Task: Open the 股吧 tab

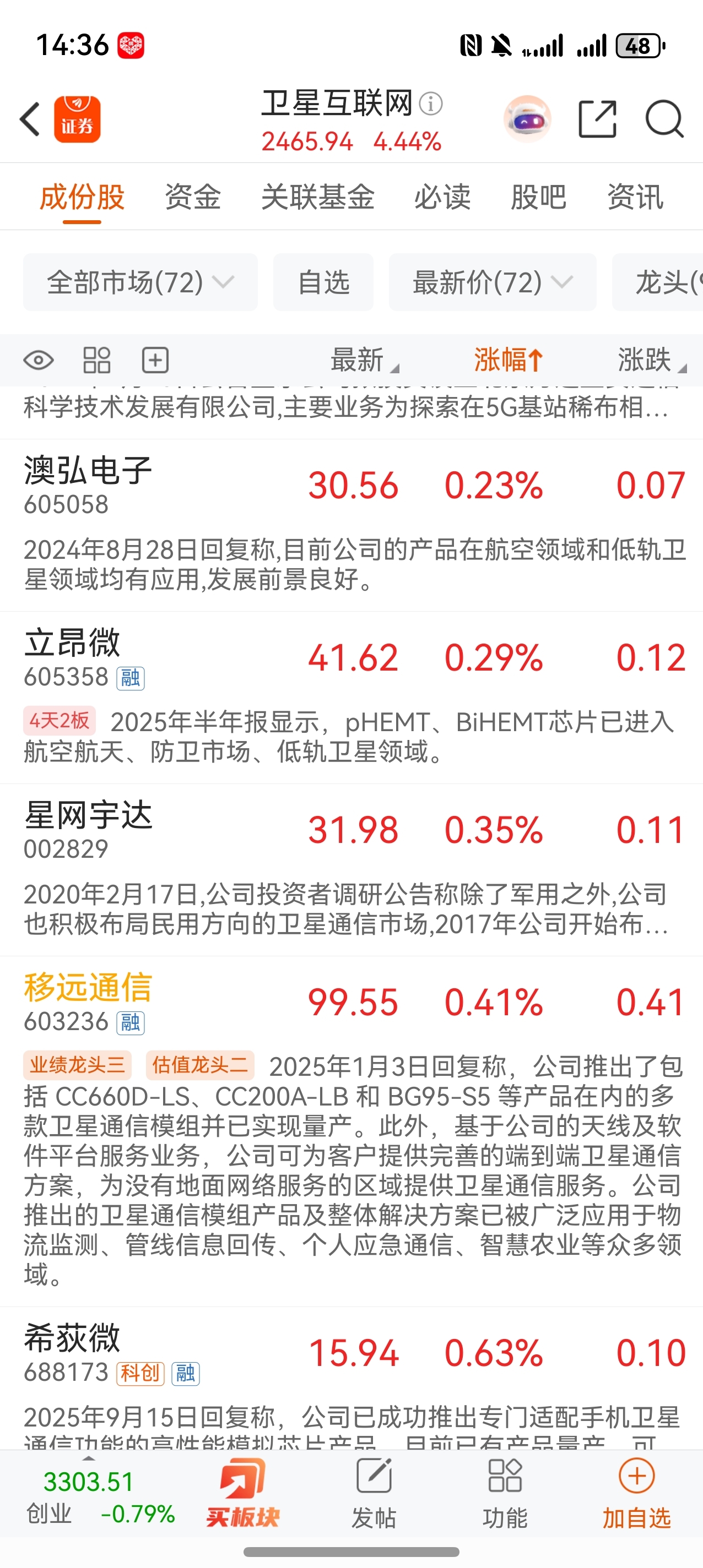Action: coord(538,197)
